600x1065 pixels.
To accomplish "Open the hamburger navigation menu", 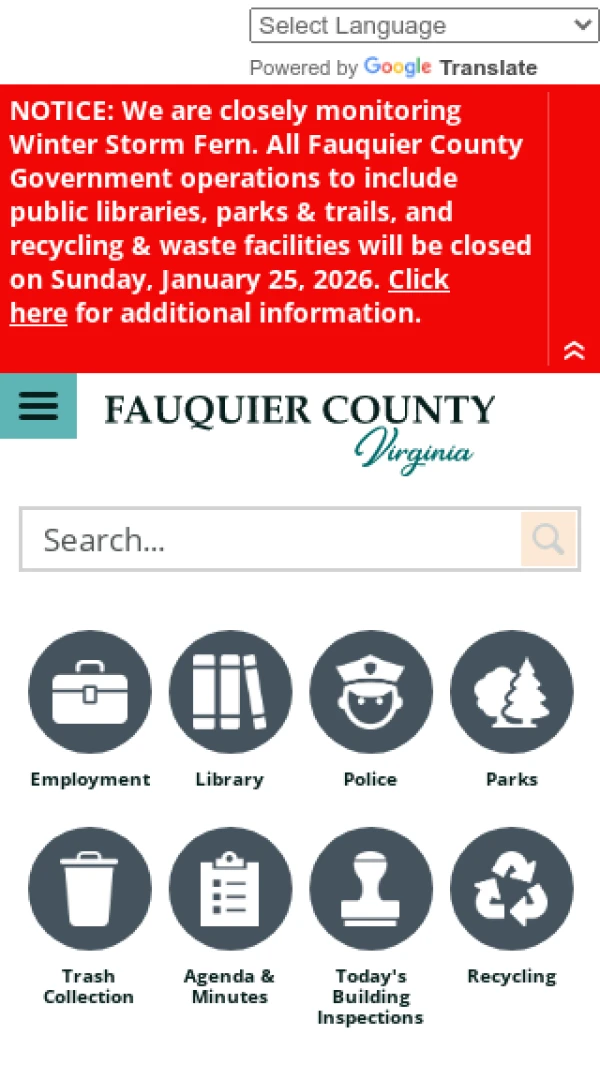I will click(38, 406).
